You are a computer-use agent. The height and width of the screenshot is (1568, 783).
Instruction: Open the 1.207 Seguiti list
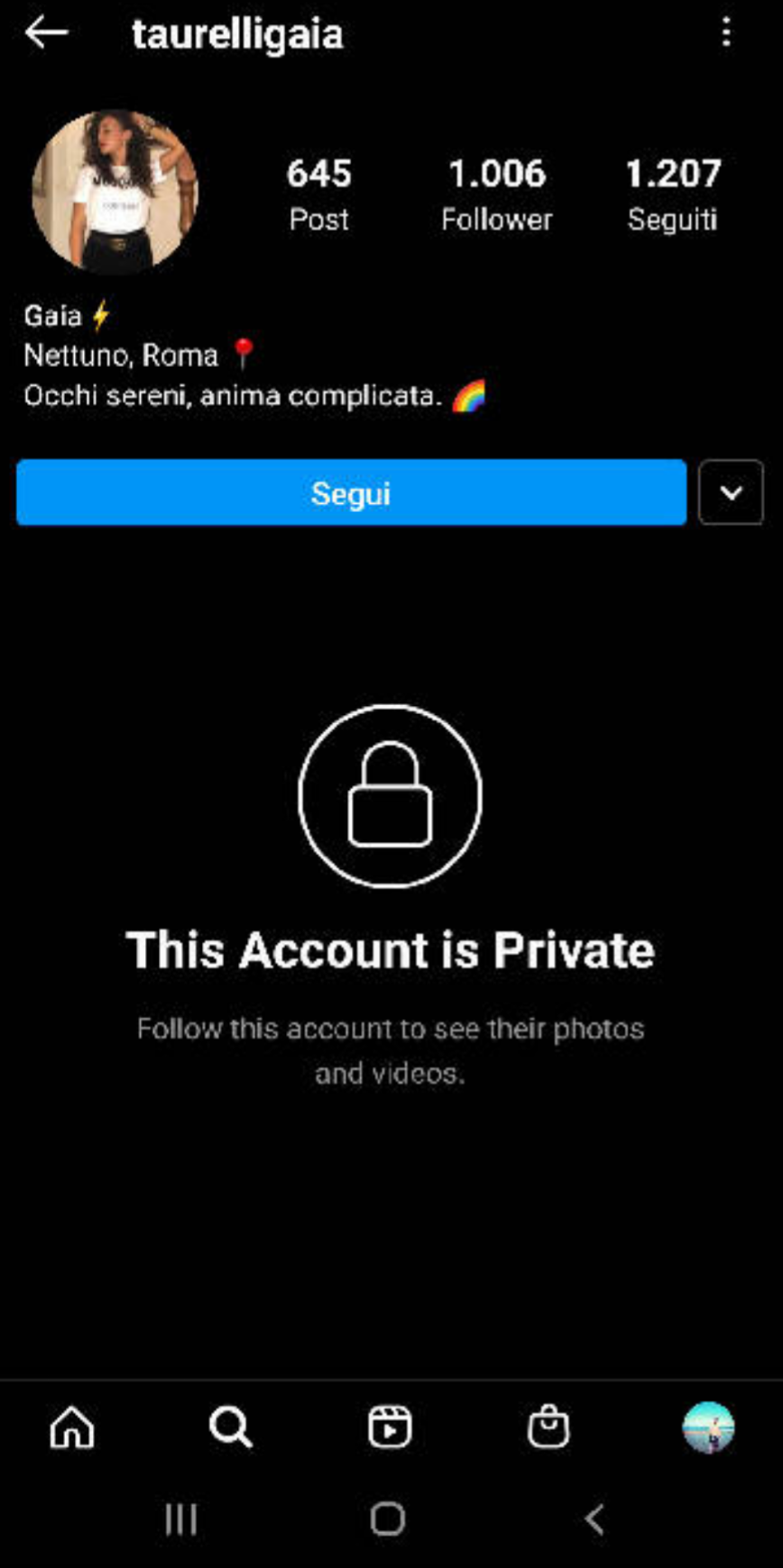[673, 194]
